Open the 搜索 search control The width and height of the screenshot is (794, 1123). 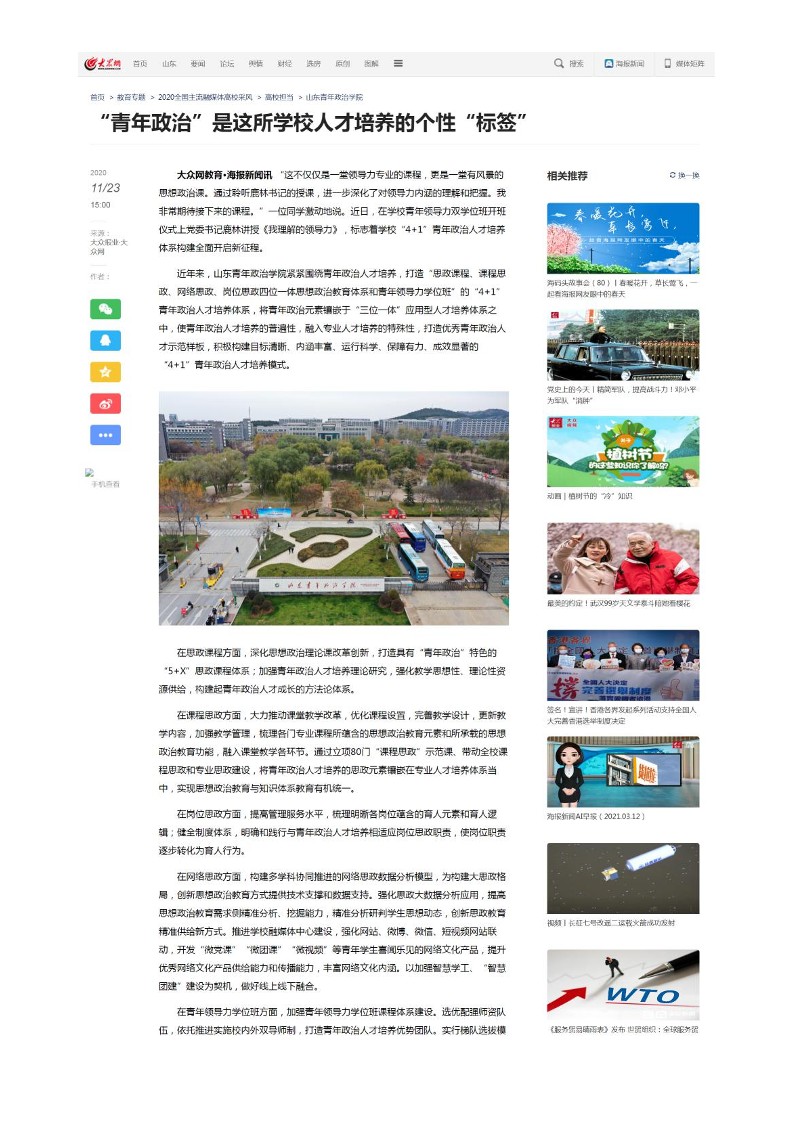569,64
